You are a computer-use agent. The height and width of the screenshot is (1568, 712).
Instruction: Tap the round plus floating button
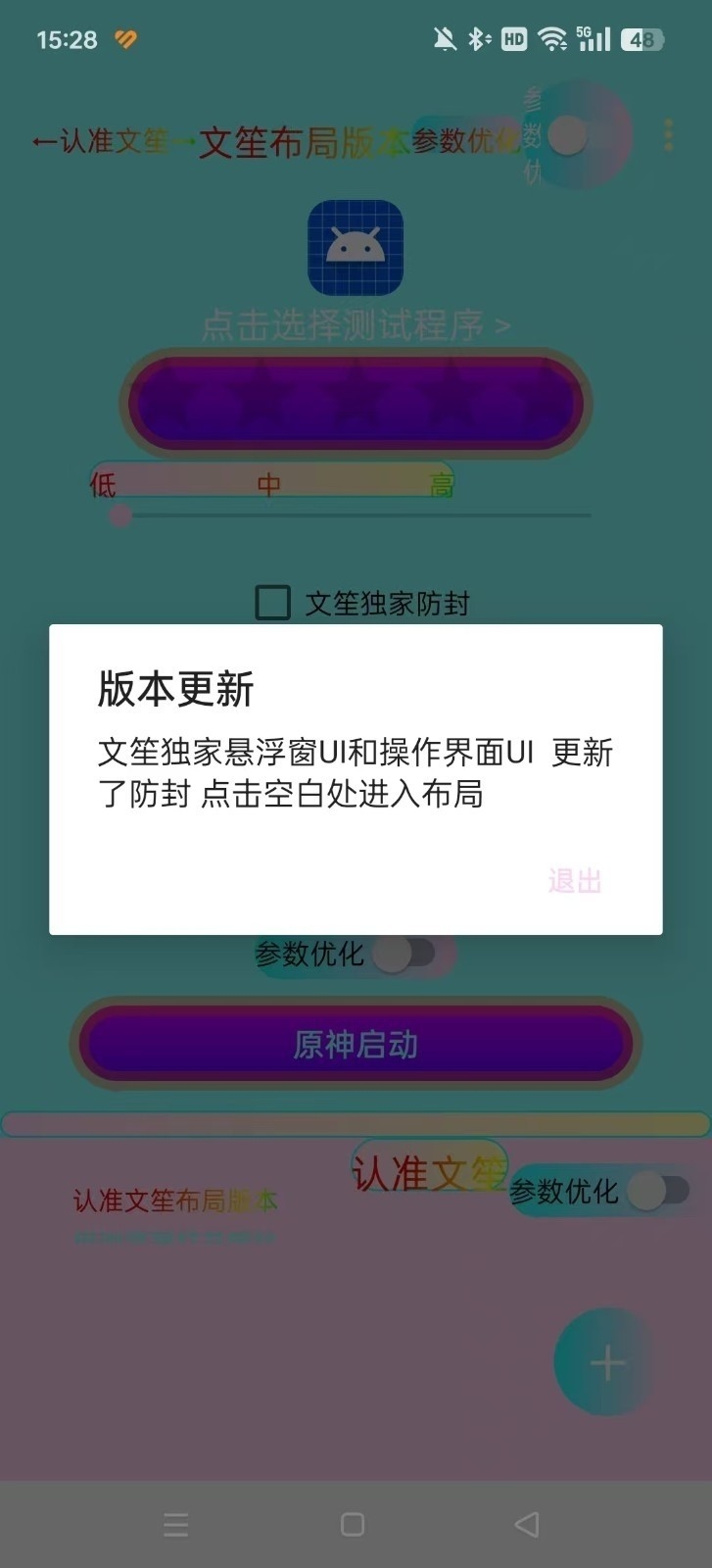[x=606, y=1362]
